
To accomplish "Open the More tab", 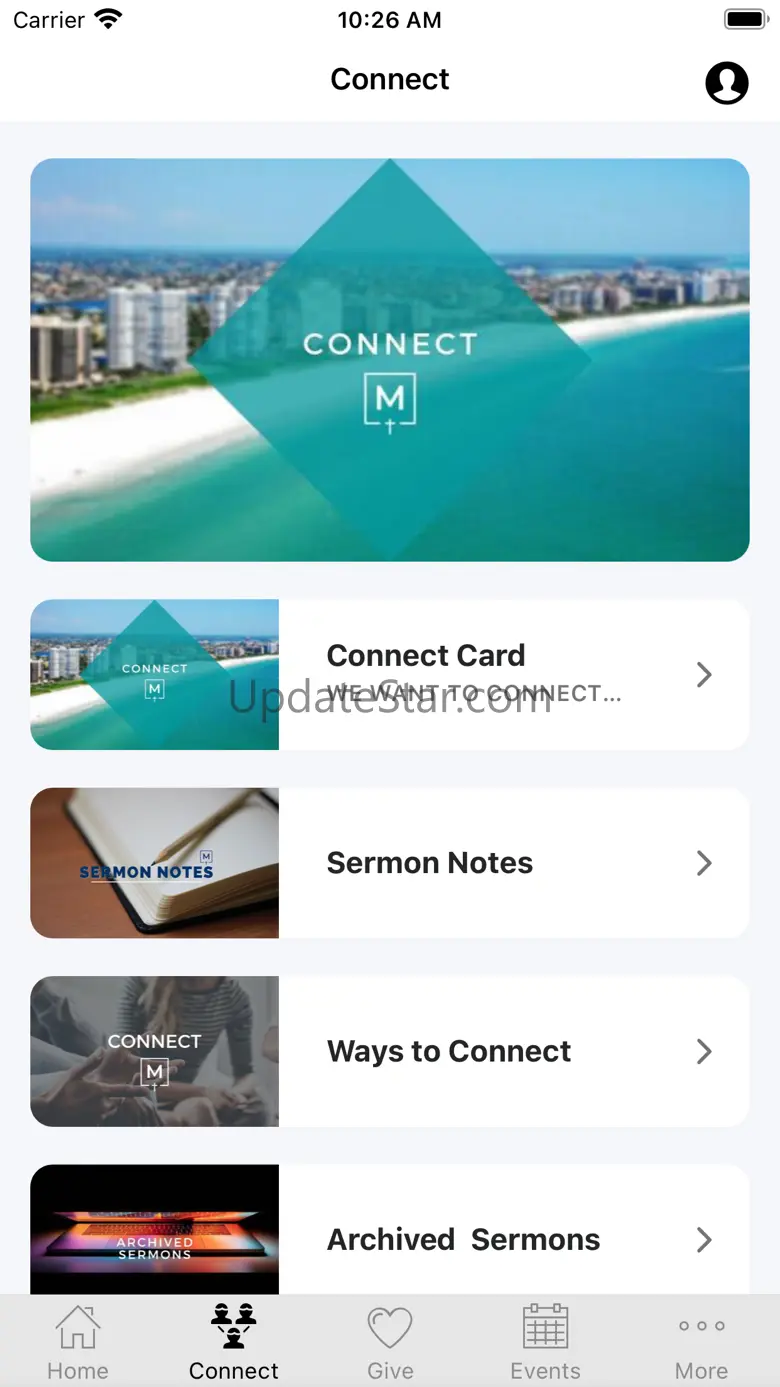I will point(702,1342).
